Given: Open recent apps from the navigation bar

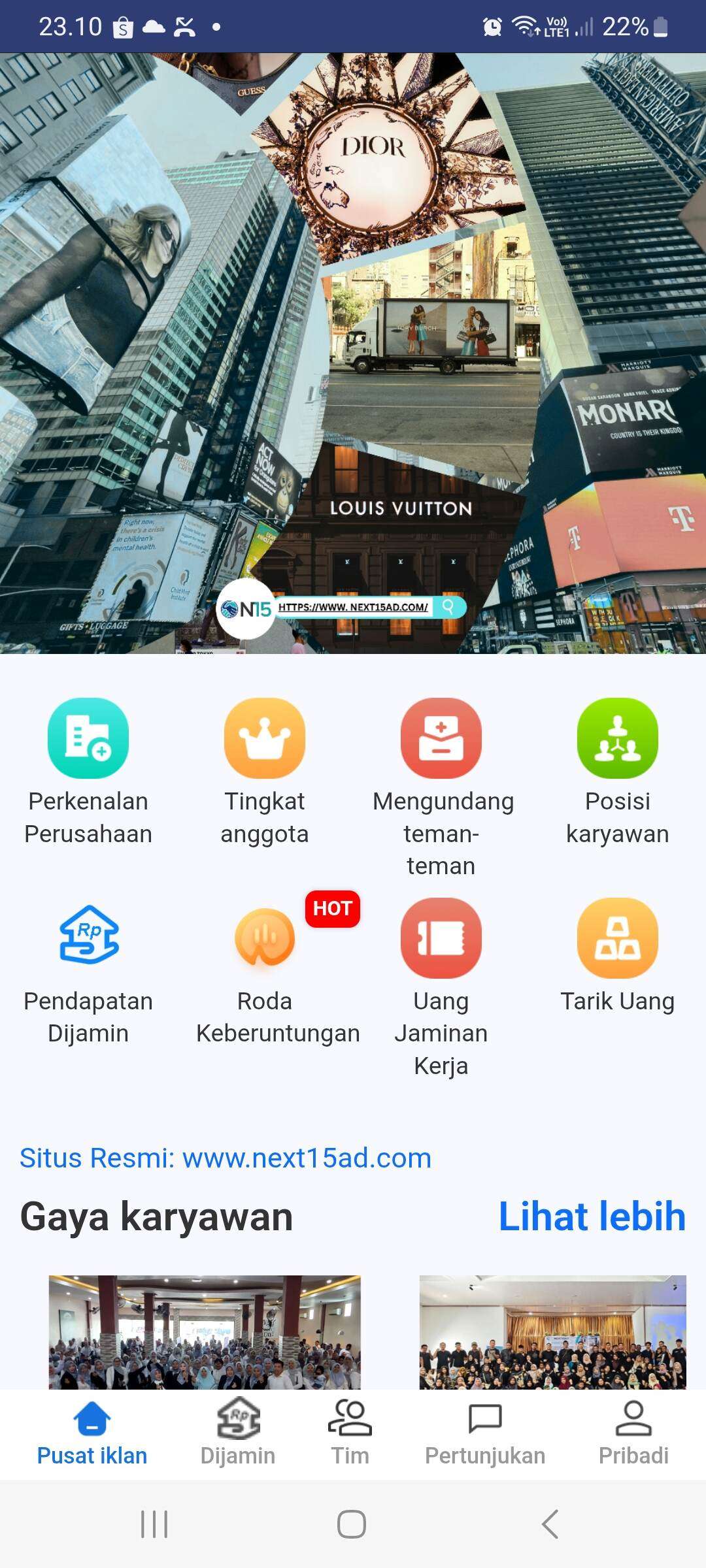Looking at the screenshot, I should (155, 1524).
